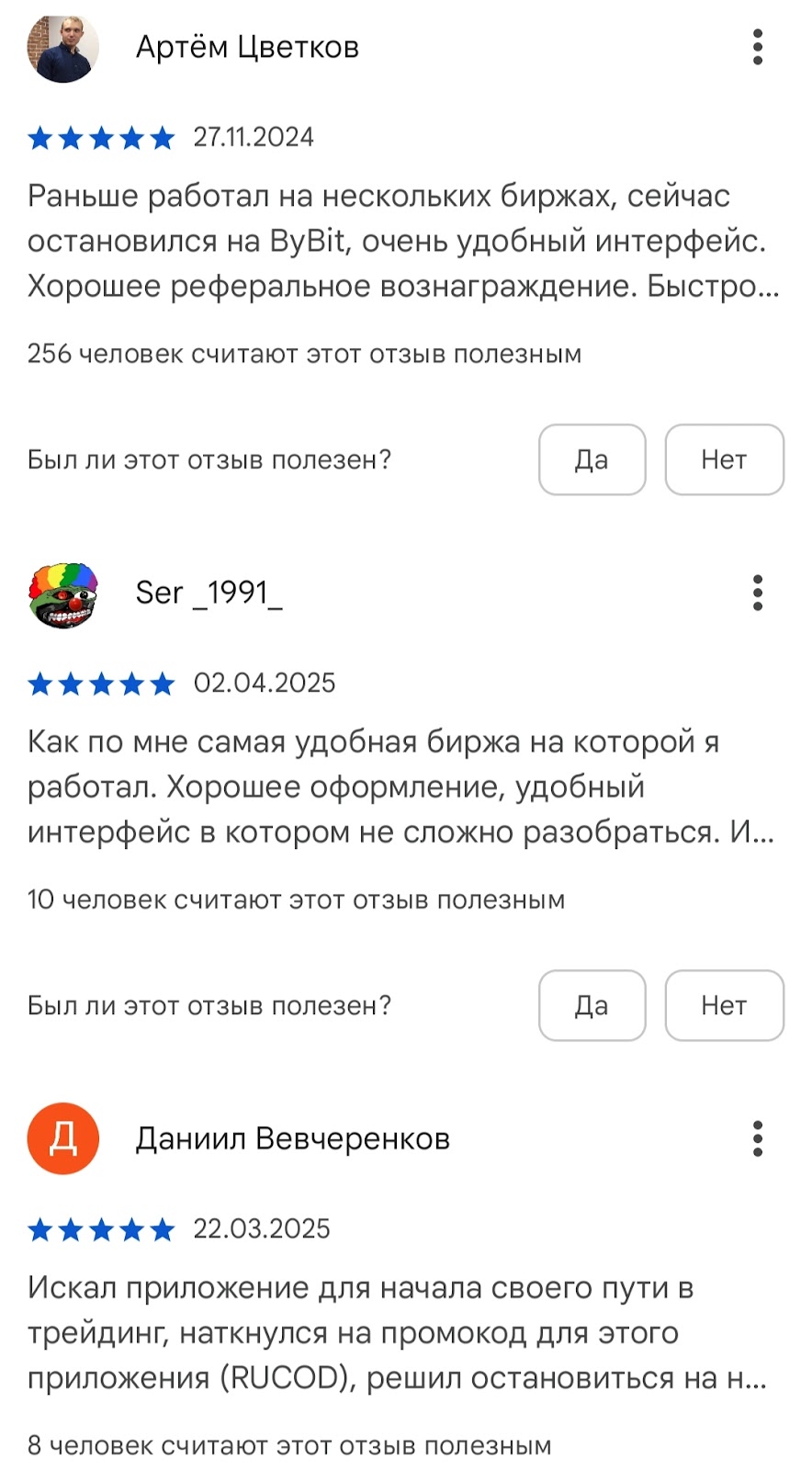This screenshot has width=812, height=1470.
Task: Open overflow menu on Ser _1991_ review
Action: (758, 593)
